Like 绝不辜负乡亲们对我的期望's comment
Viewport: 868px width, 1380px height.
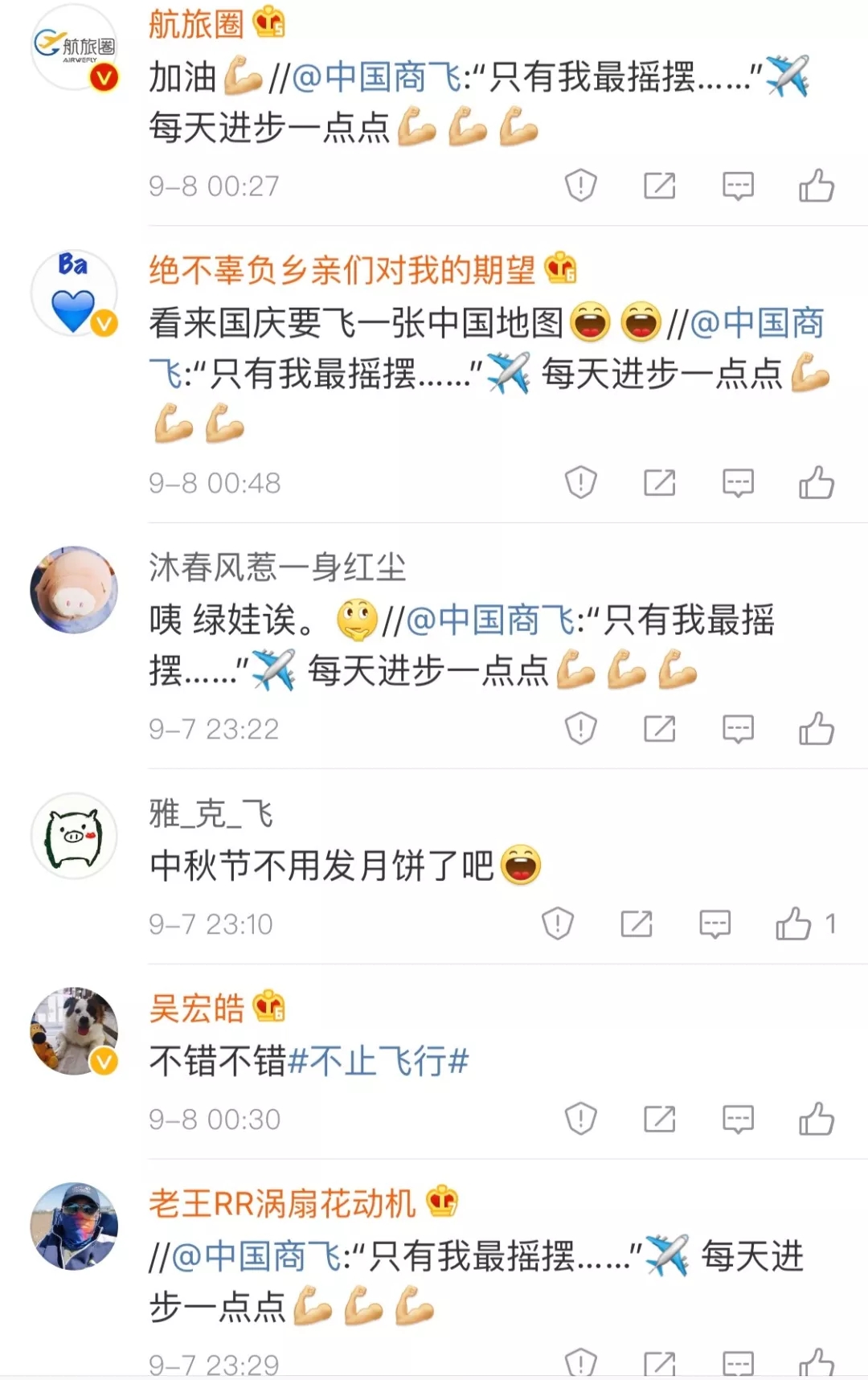pos(816,483)
